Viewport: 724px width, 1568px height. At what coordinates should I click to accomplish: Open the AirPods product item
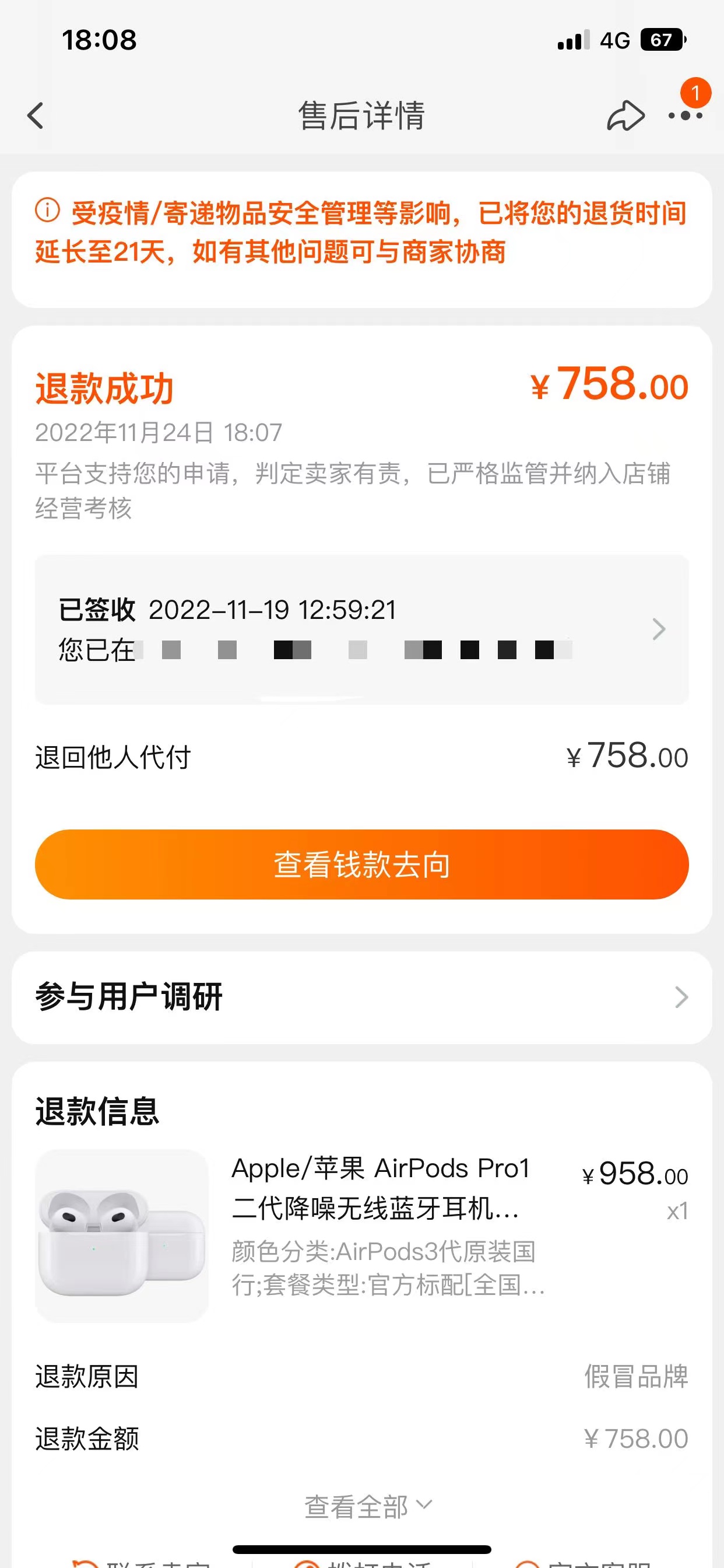coord(361,1235)
